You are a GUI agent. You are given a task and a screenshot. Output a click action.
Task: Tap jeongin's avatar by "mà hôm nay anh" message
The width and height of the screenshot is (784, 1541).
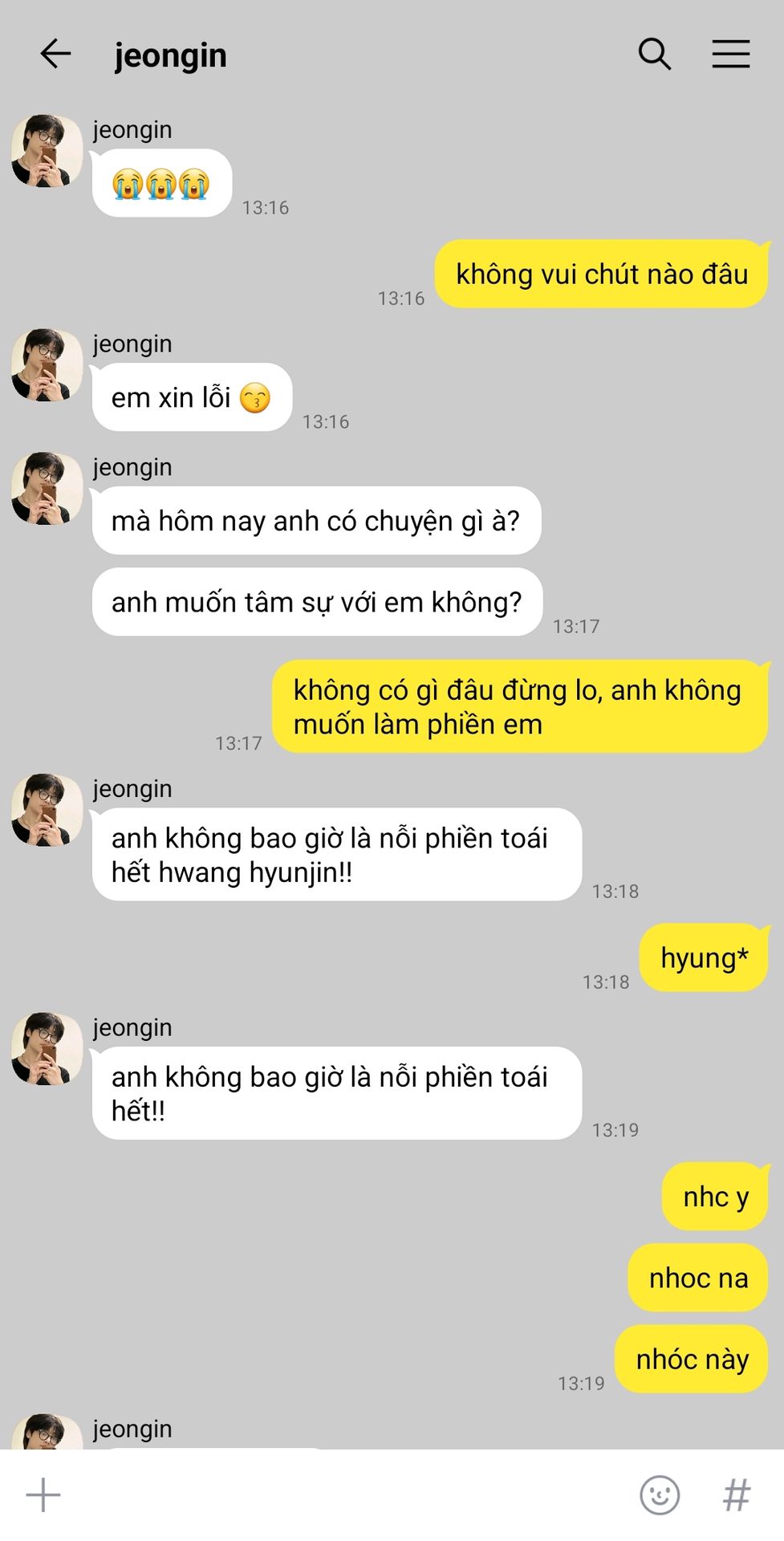pos(47,489)
